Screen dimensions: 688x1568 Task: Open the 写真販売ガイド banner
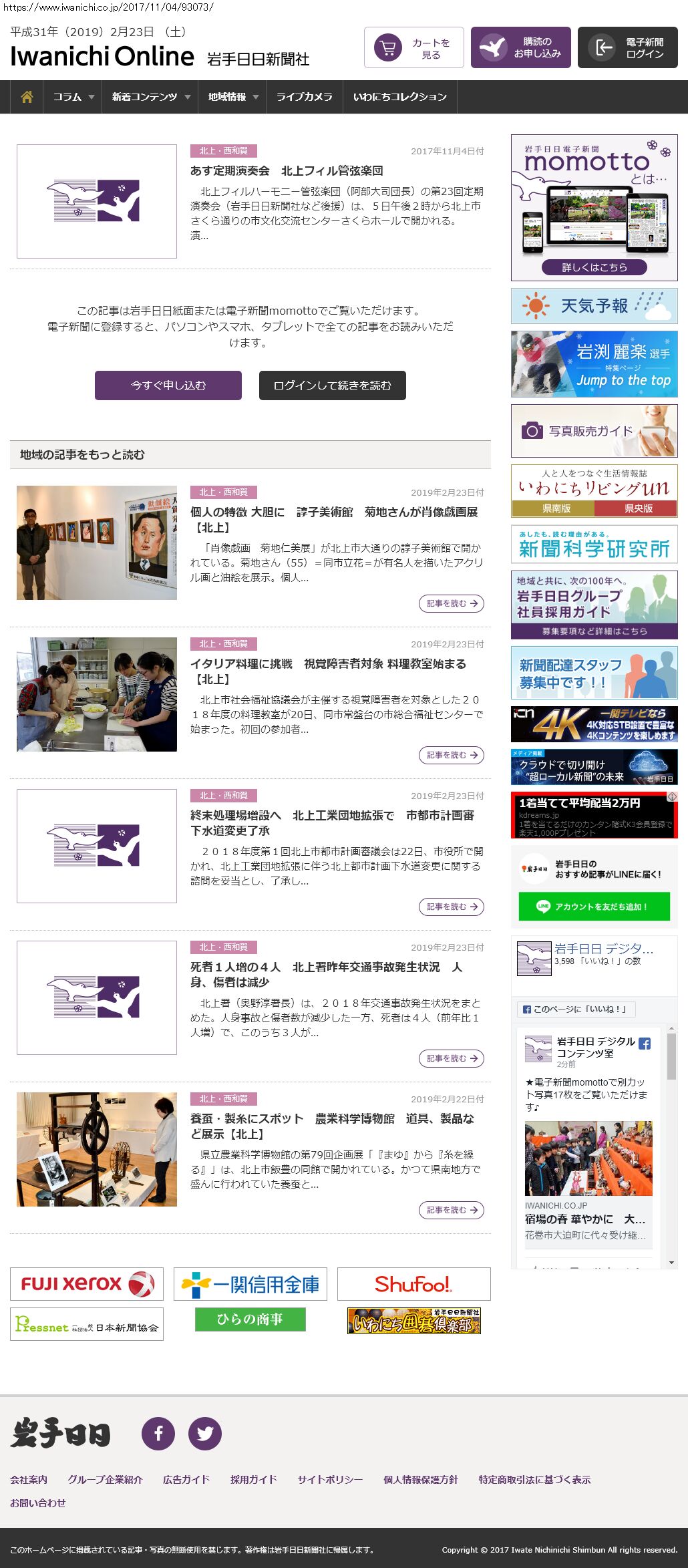[x=594, y=431]
